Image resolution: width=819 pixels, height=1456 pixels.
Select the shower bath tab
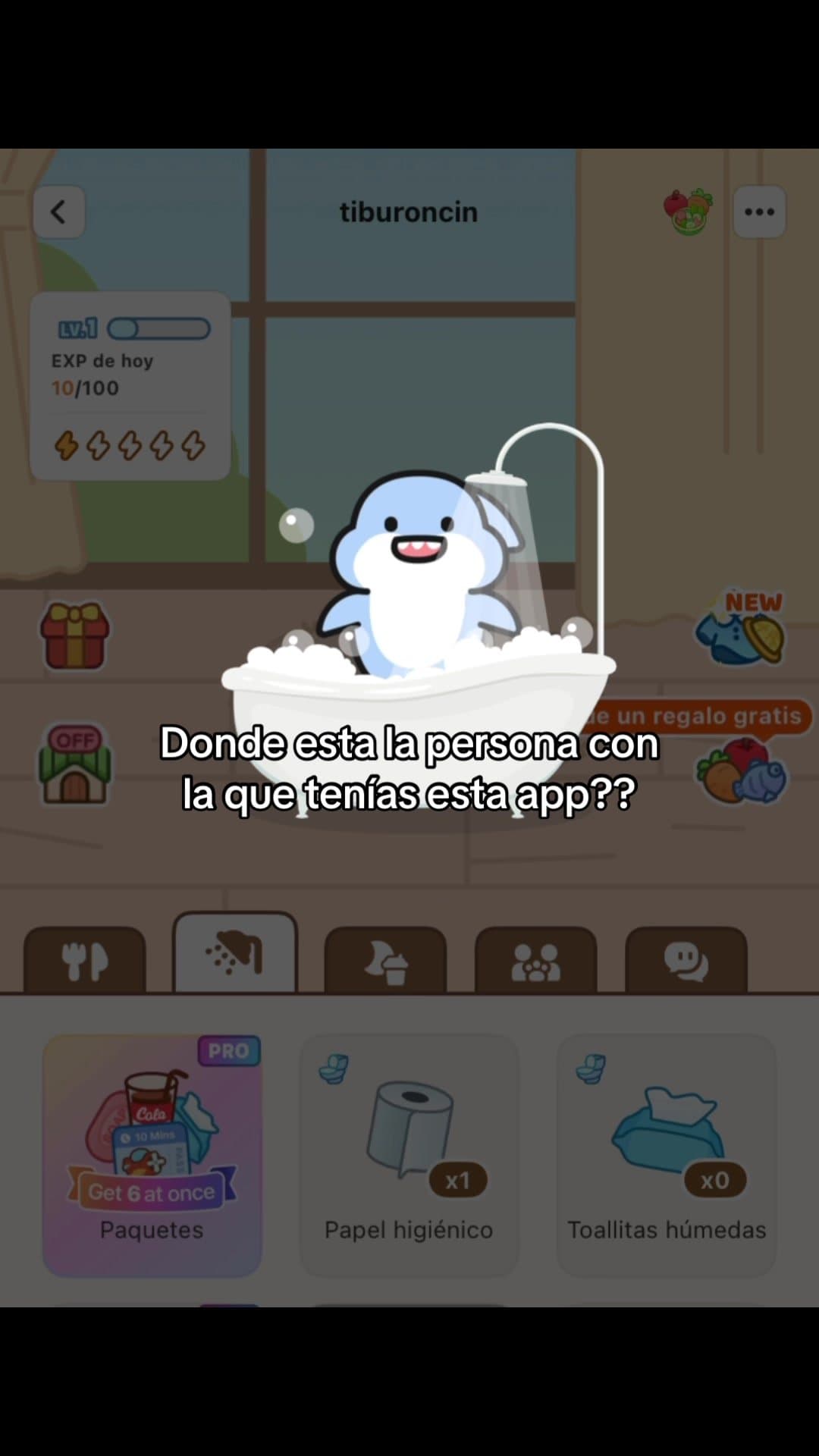235,954
